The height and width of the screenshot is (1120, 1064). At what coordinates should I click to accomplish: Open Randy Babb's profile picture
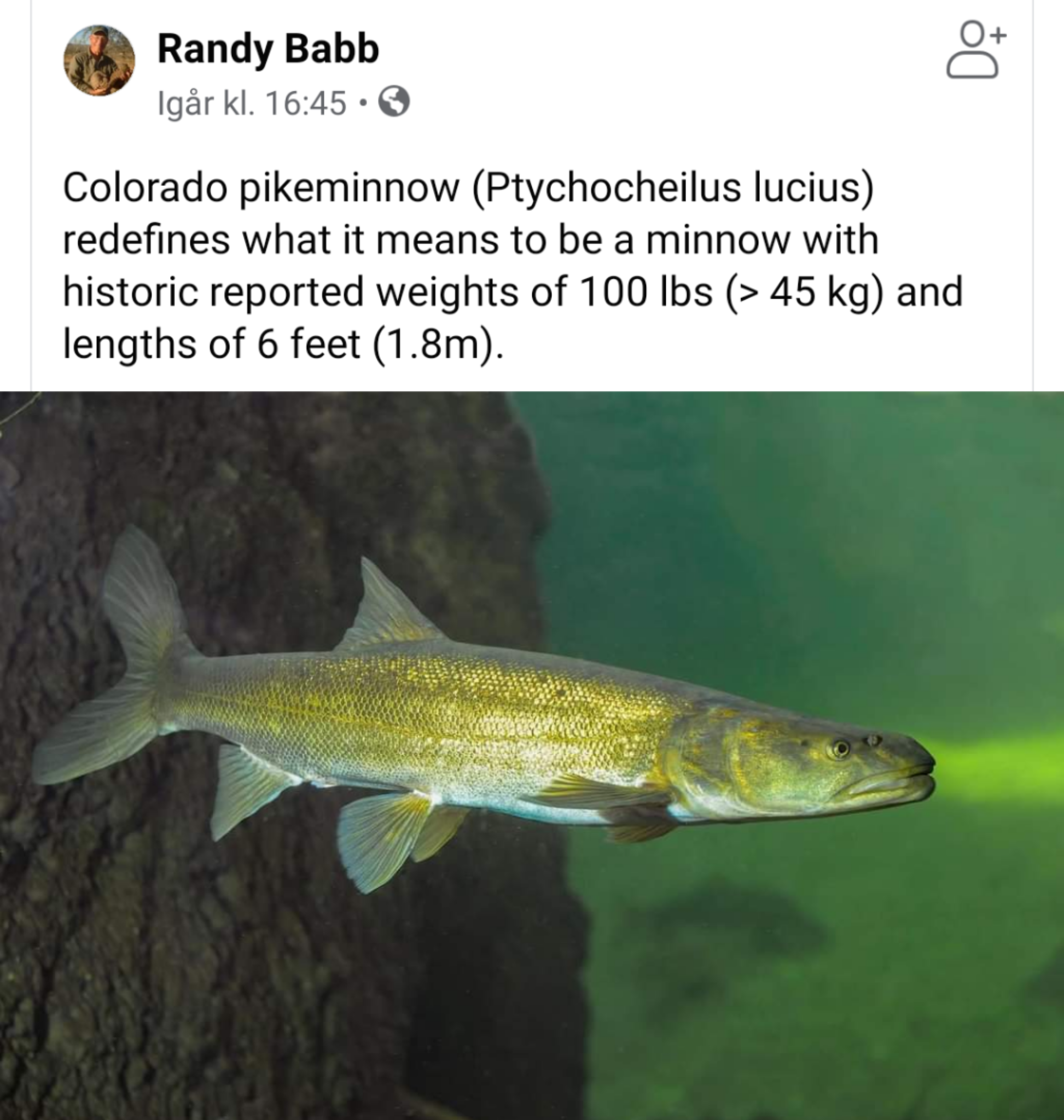point(98,60)
